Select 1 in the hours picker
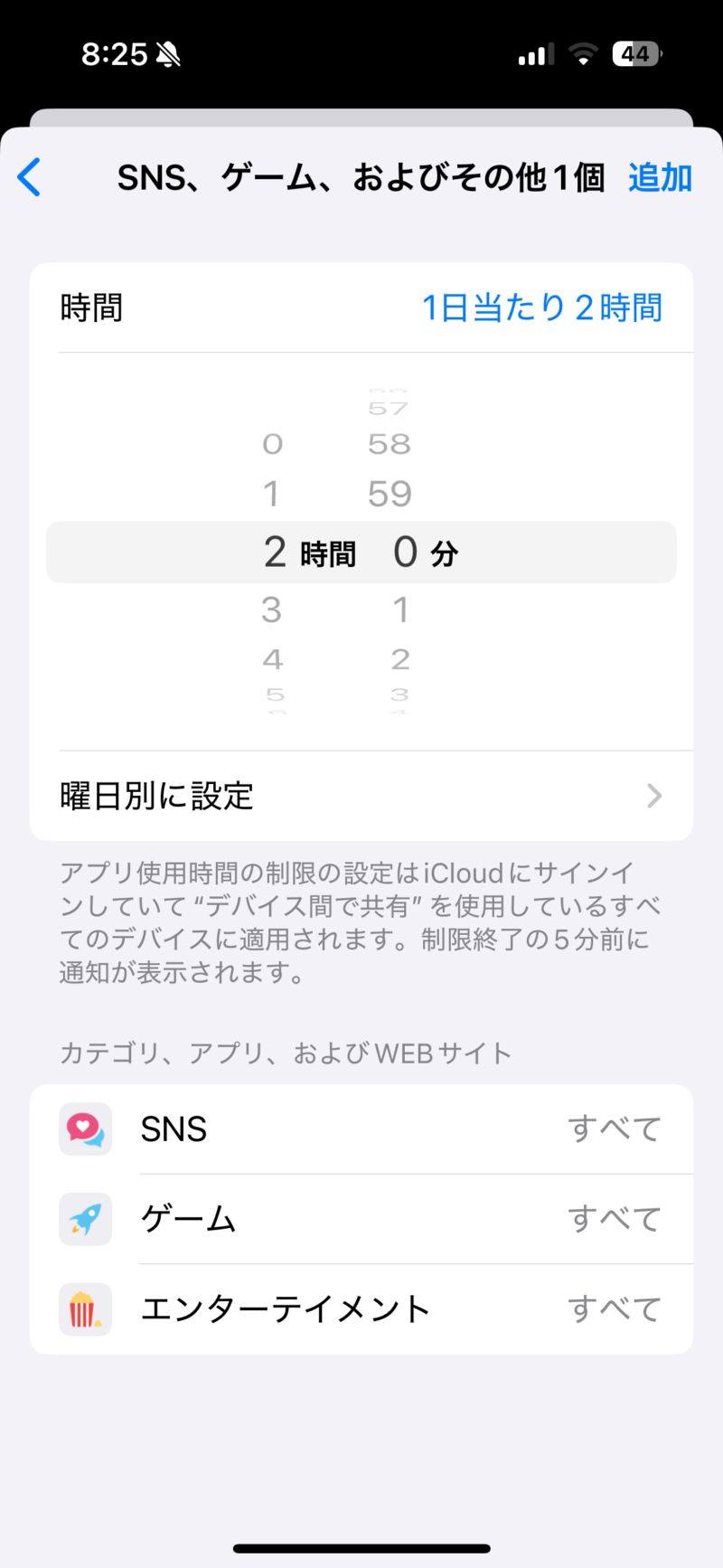The image size is (723, 1568). 271,494
